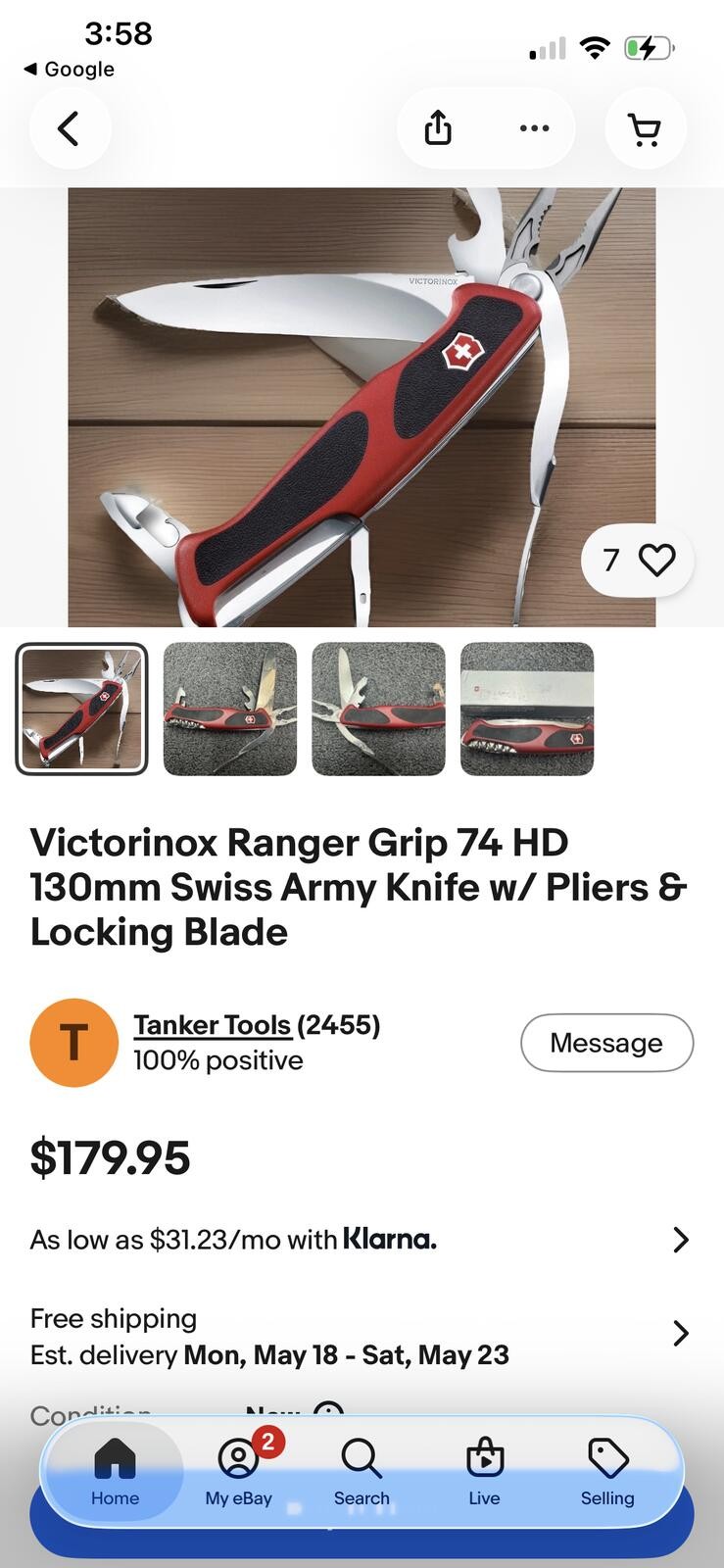Viewport: 724px width, 1568px height.
Task: Open the Live tab
Action: (x=484, y=1472)
